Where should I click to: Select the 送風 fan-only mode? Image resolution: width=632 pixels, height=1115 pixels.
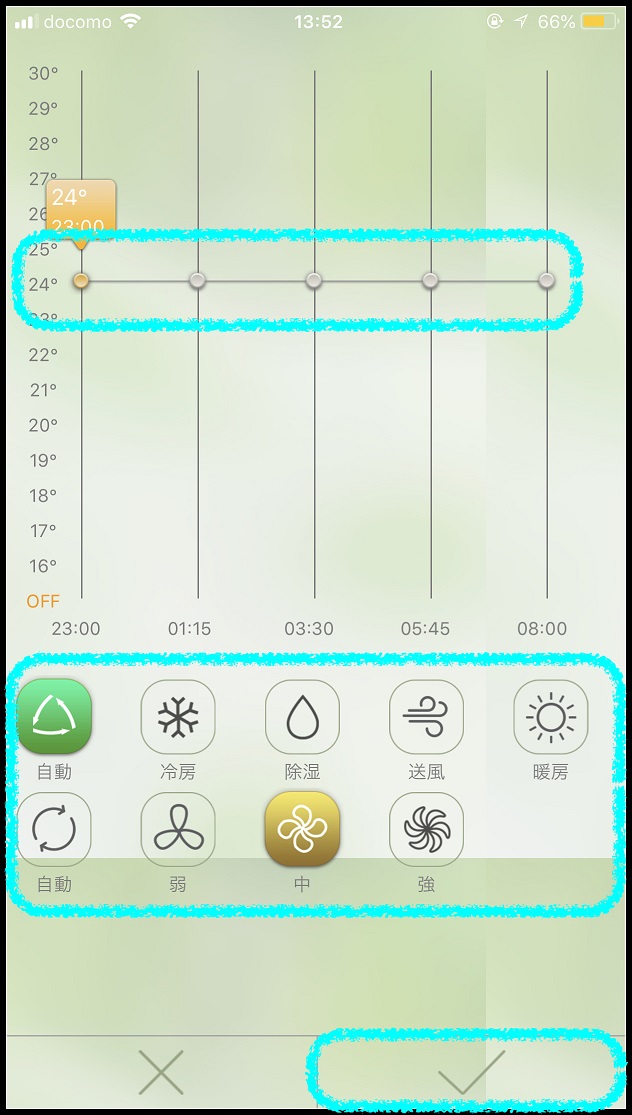click(x=427, y=717)
